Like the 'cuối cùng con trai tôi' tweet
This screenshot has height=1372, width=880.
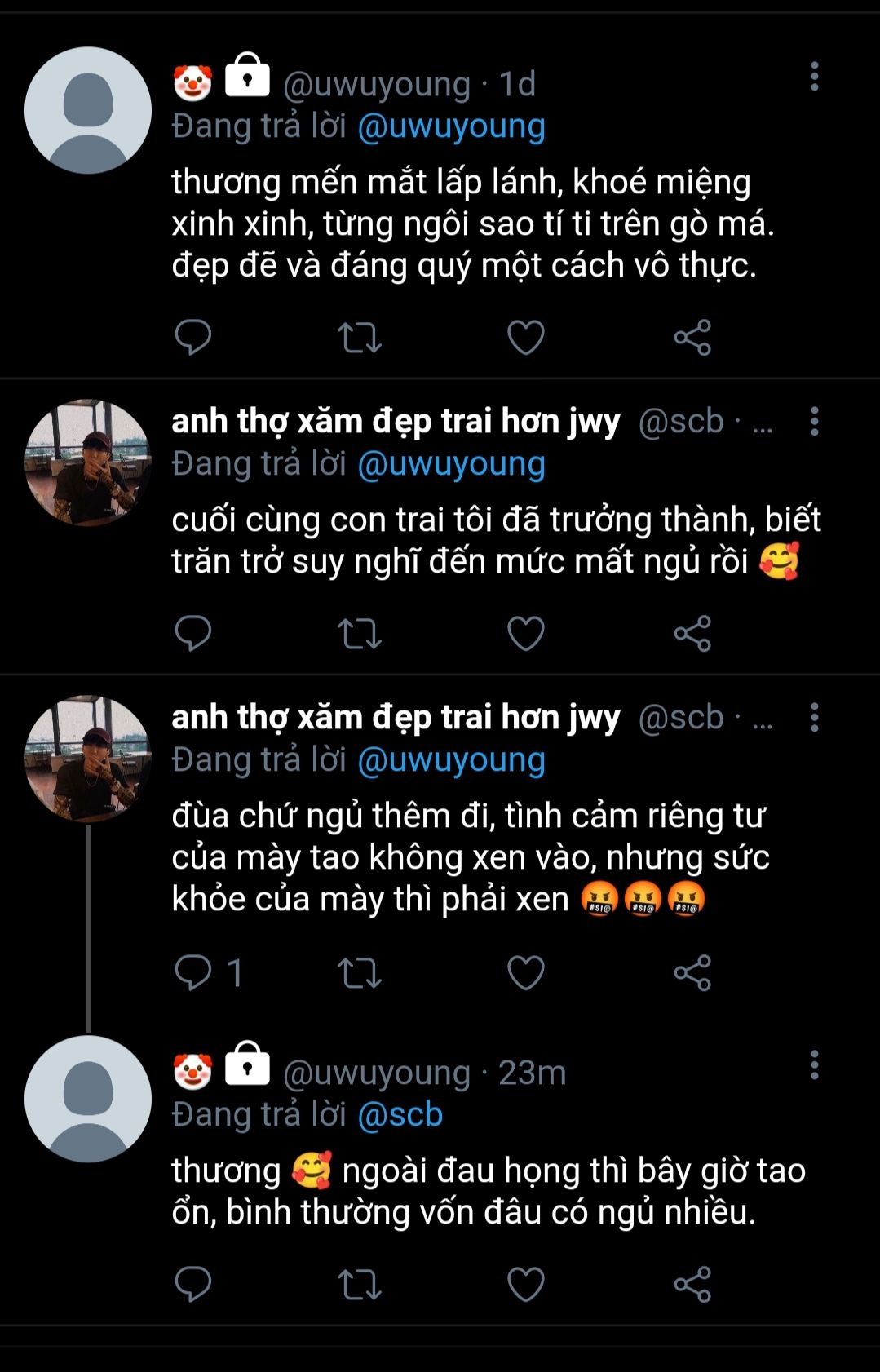[525, 633]
